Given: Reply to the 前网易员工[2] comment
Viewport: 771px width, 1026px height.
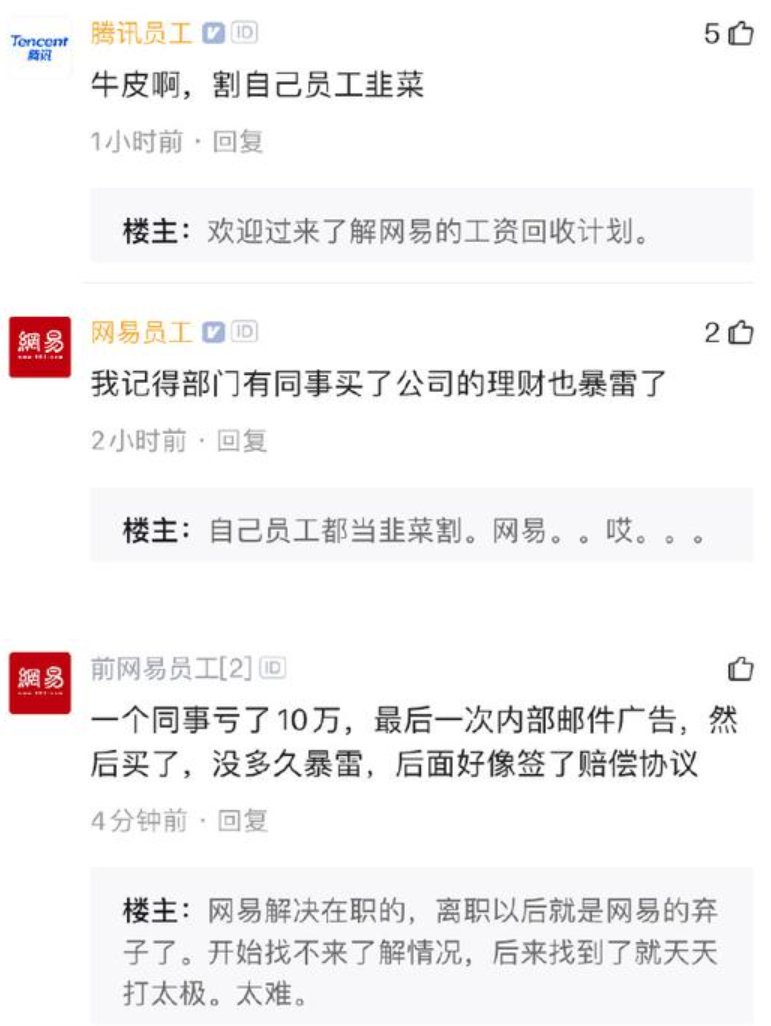Looking at the screenshot, I should click(243, 821).
